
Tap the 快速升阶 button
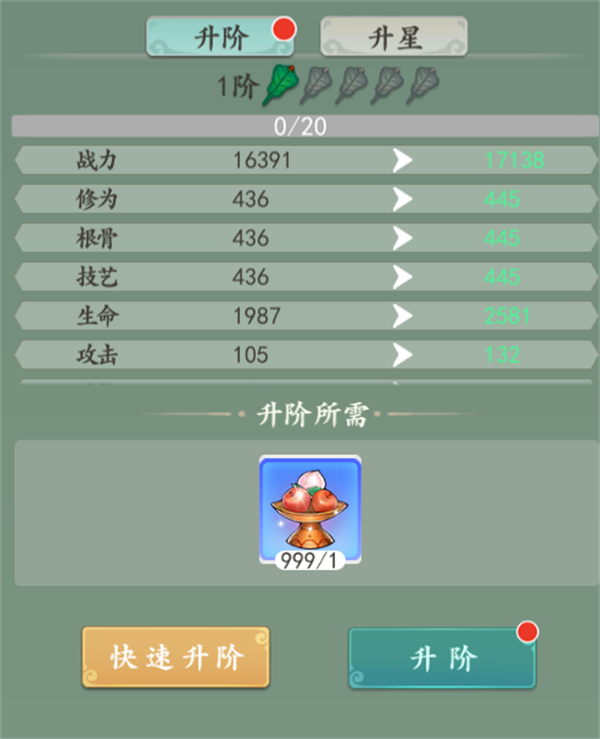176,657
